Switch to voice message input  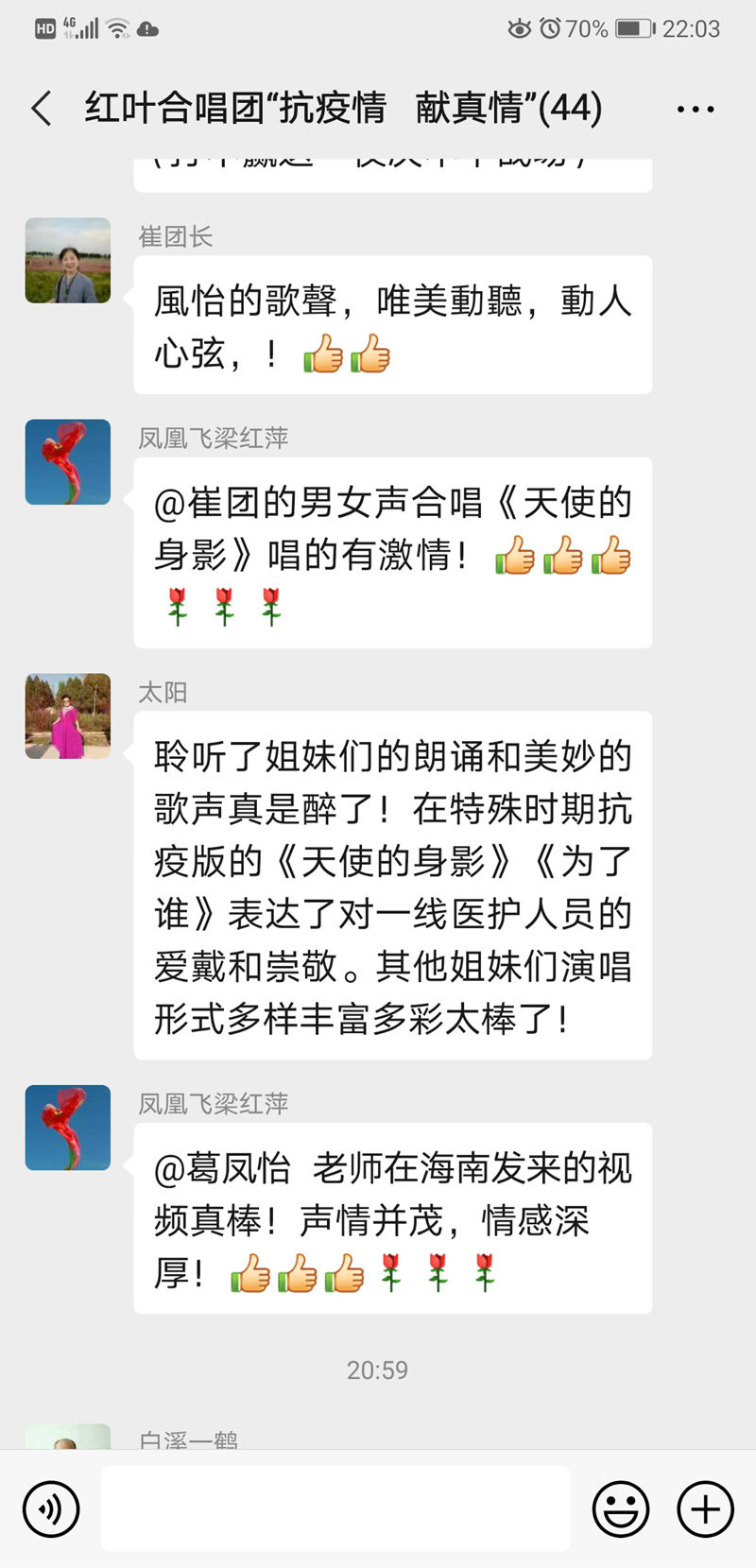(51, 1508)
